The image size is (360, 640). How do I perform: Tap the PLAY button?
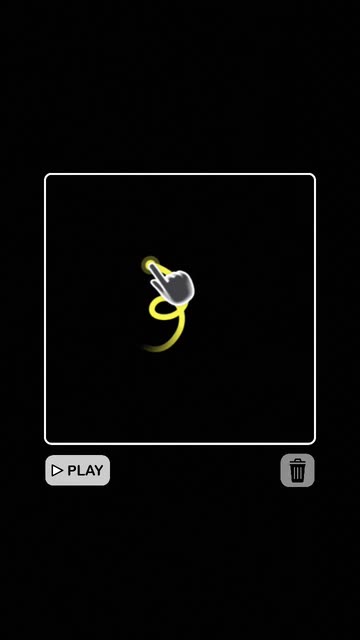(x=78, y=470)
